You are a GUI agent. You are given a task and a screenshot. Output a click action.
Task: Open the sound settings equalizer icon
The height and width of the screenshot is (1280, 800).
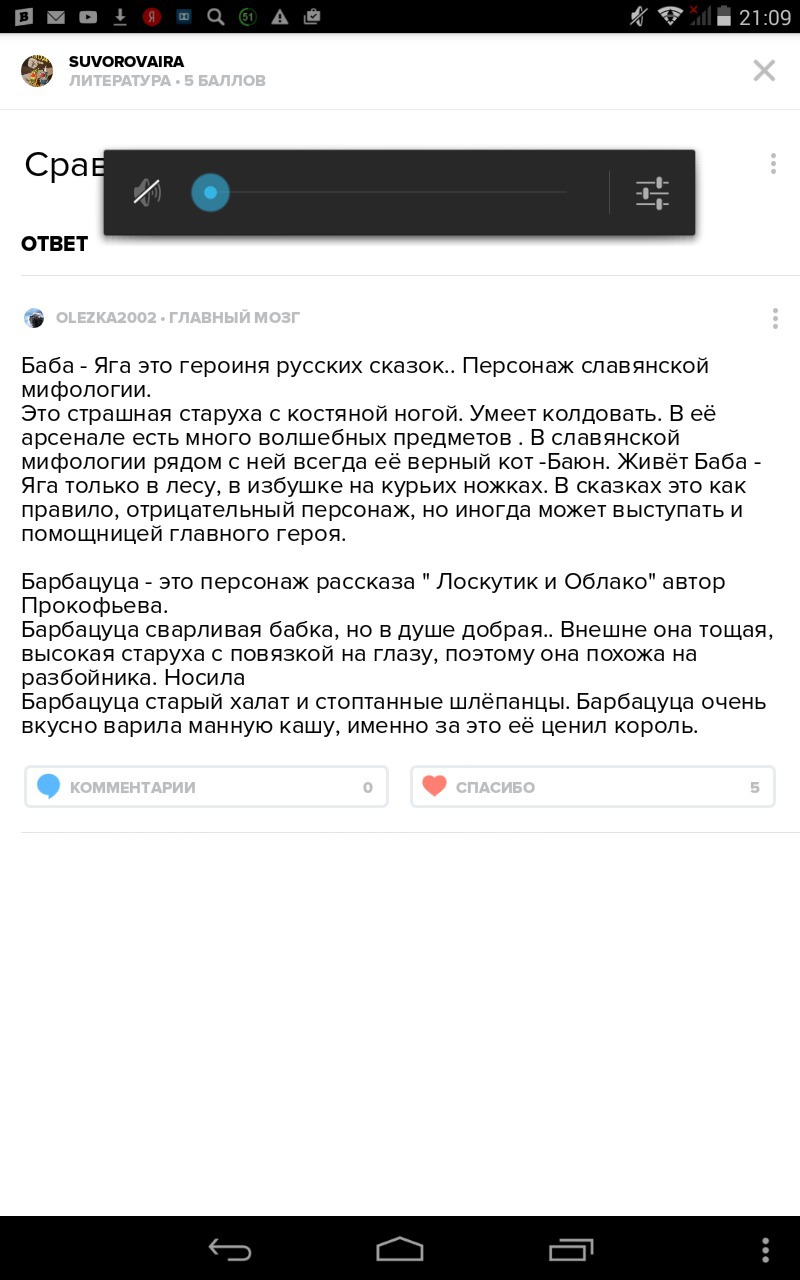[x=652, y=192]
